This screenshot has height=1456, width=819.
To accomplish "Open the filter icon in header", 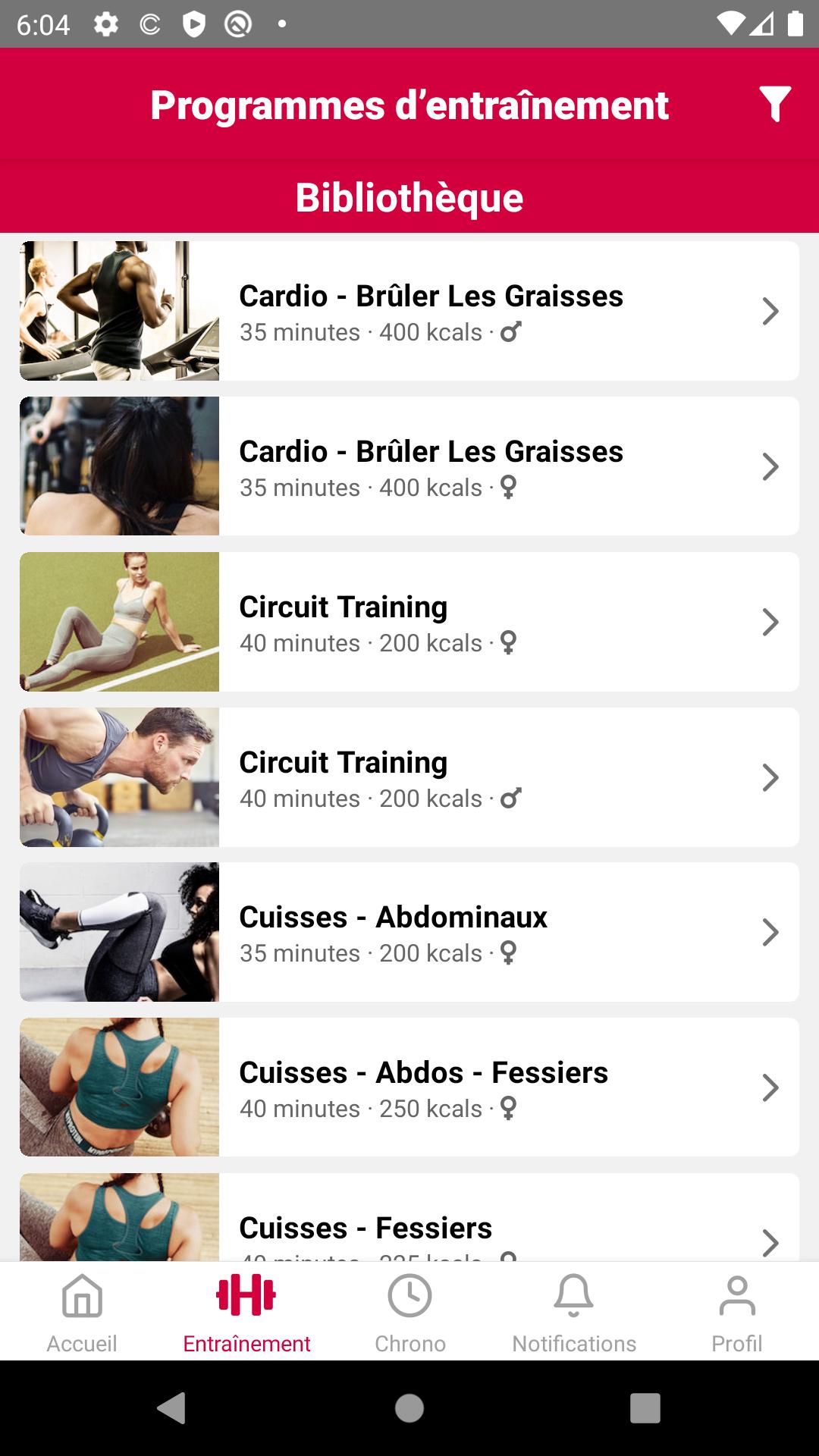I will point(775,105).
